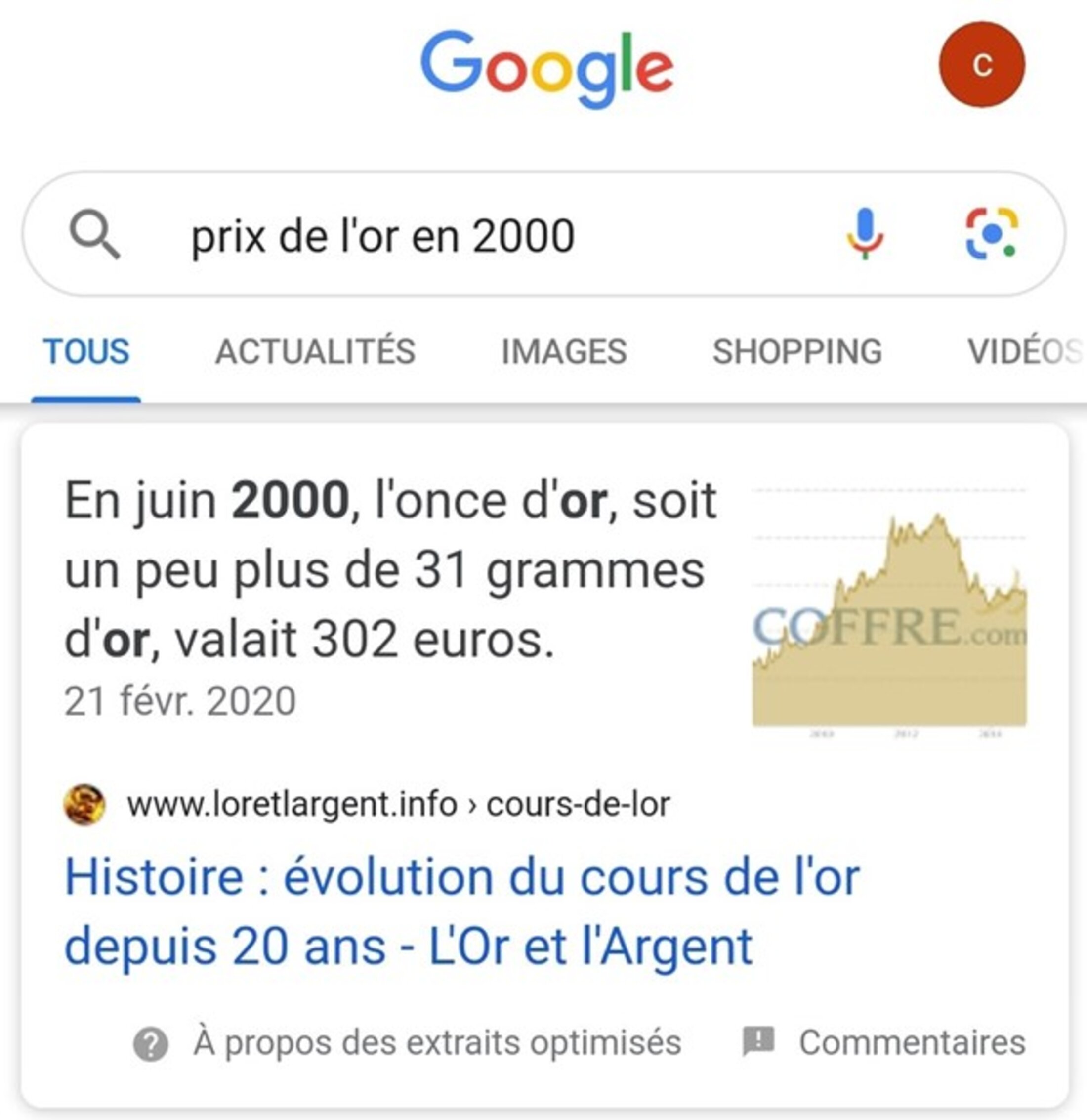Open the account avatar with letter C
The width and height of the screenshot is (1087, 1120).
point(981,64)
